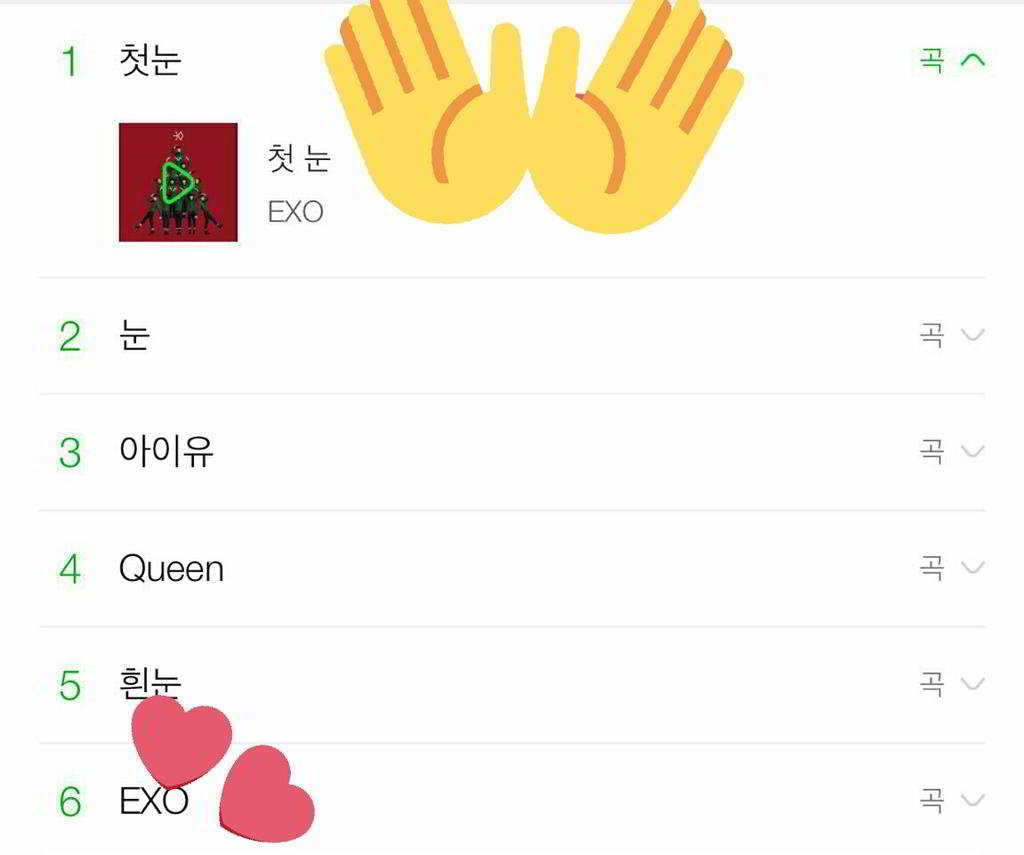Expand songs for rank 2 눈
Screen dimensions: 1024x855
click(953, 335)
